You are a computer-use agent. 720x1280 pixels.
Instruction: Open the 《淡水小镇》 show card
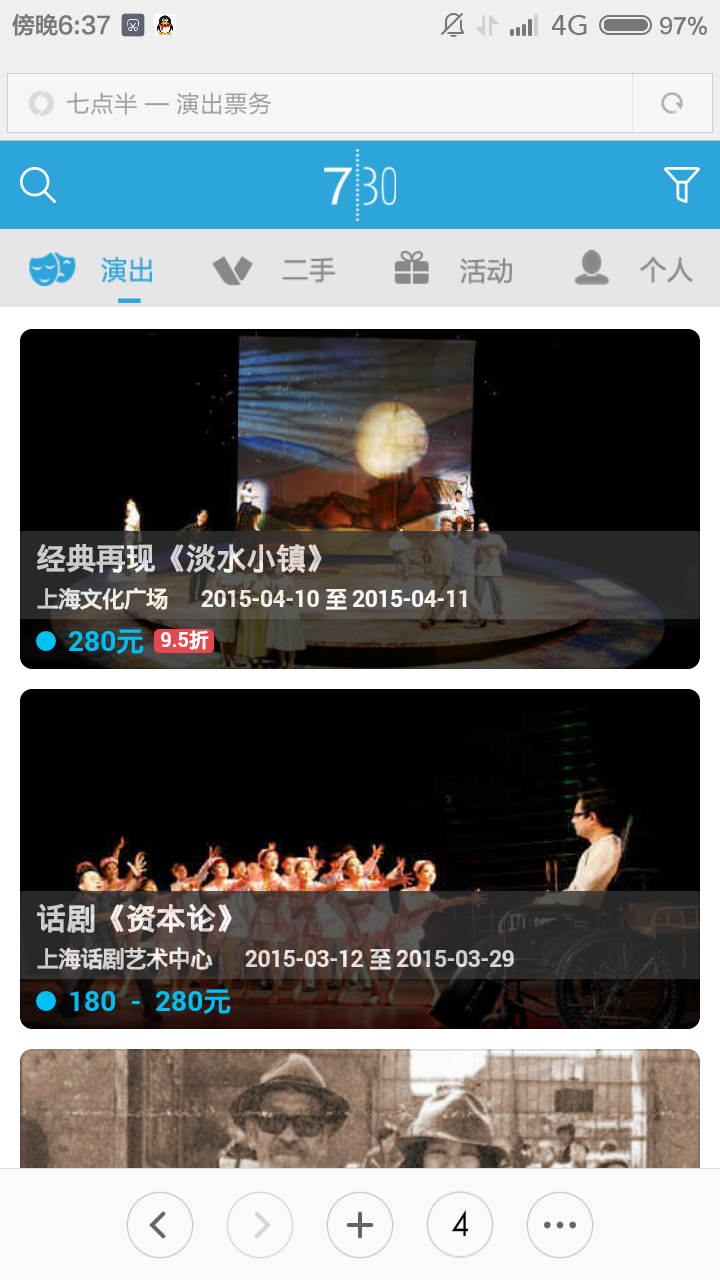click(360, 499)
